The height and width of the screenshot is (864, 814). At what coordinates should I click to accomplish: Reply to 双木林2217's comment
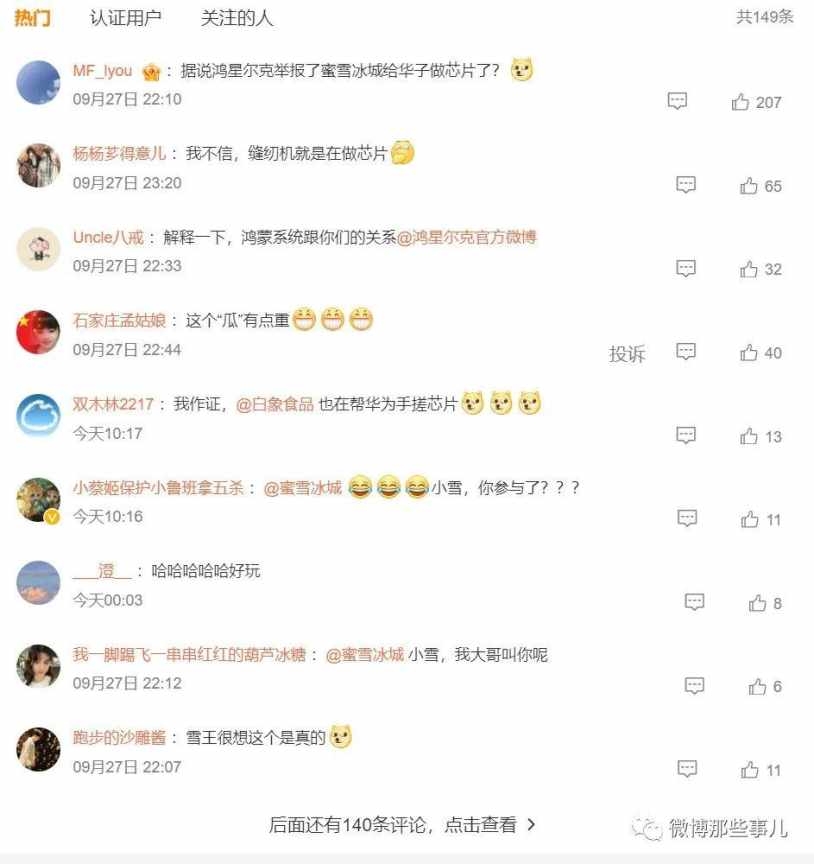[x=686, y=436]
